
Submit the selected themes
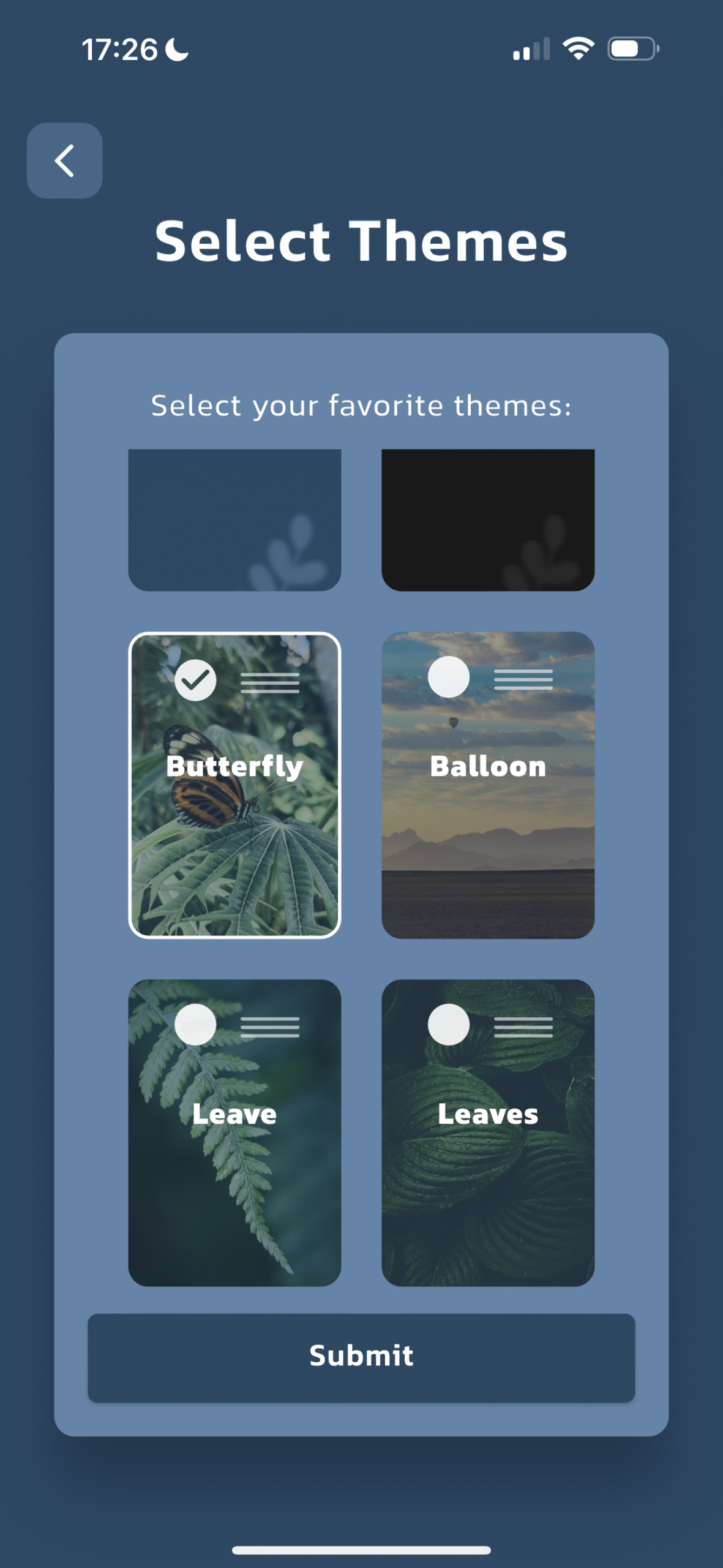[361, 1358]
